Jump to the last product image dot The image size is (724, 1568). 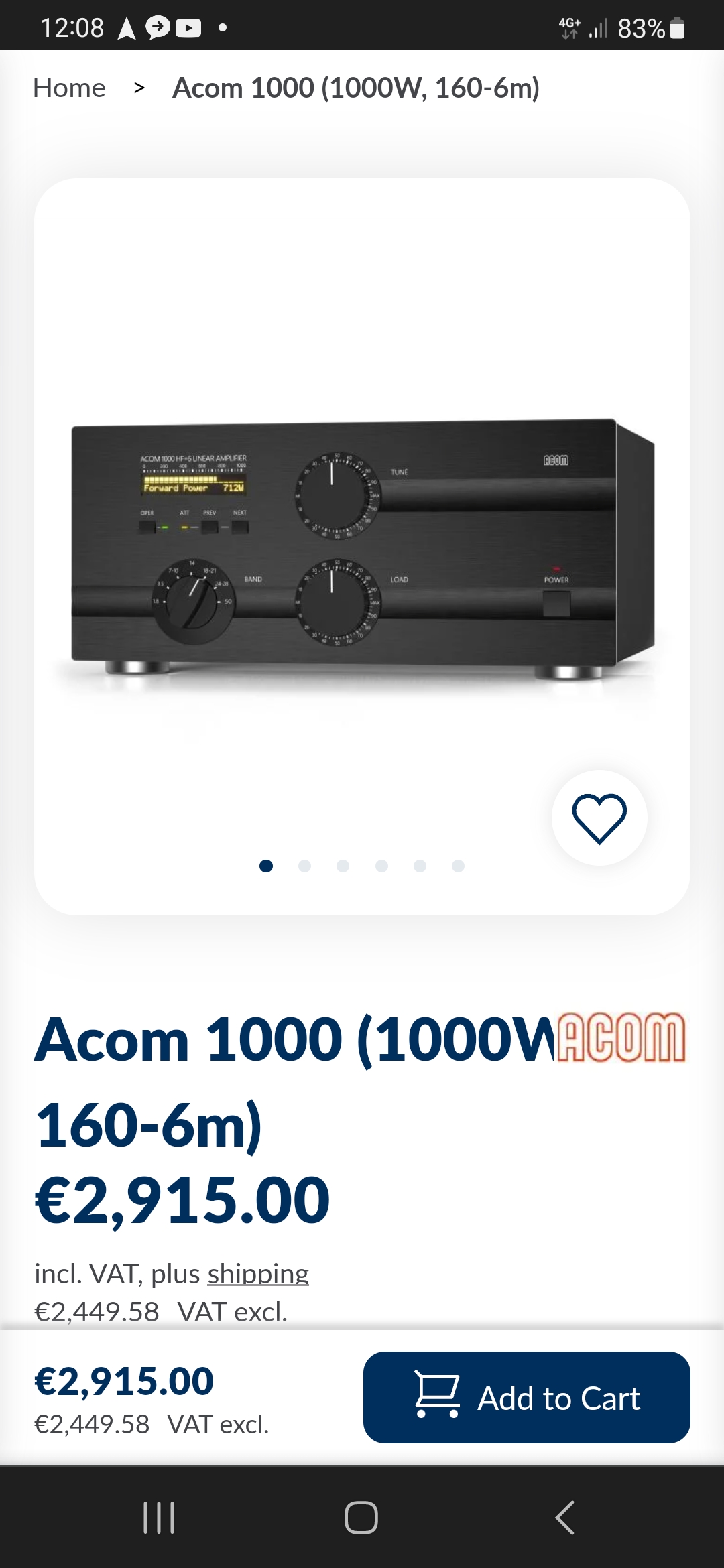(x=459, y=866)
